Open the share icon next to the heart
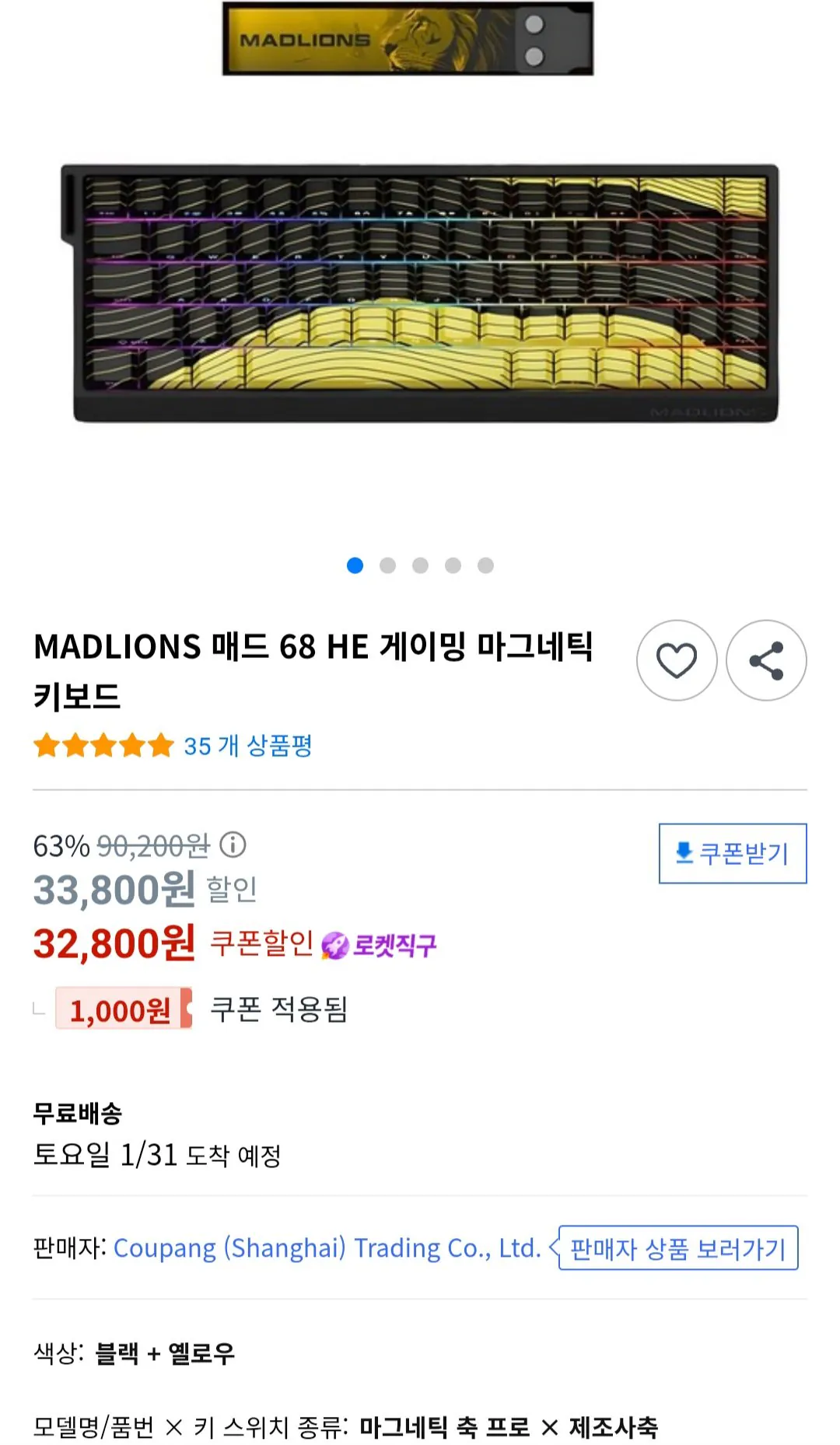The width and height of the screenshot is (840, 1445). pos(768,660)
